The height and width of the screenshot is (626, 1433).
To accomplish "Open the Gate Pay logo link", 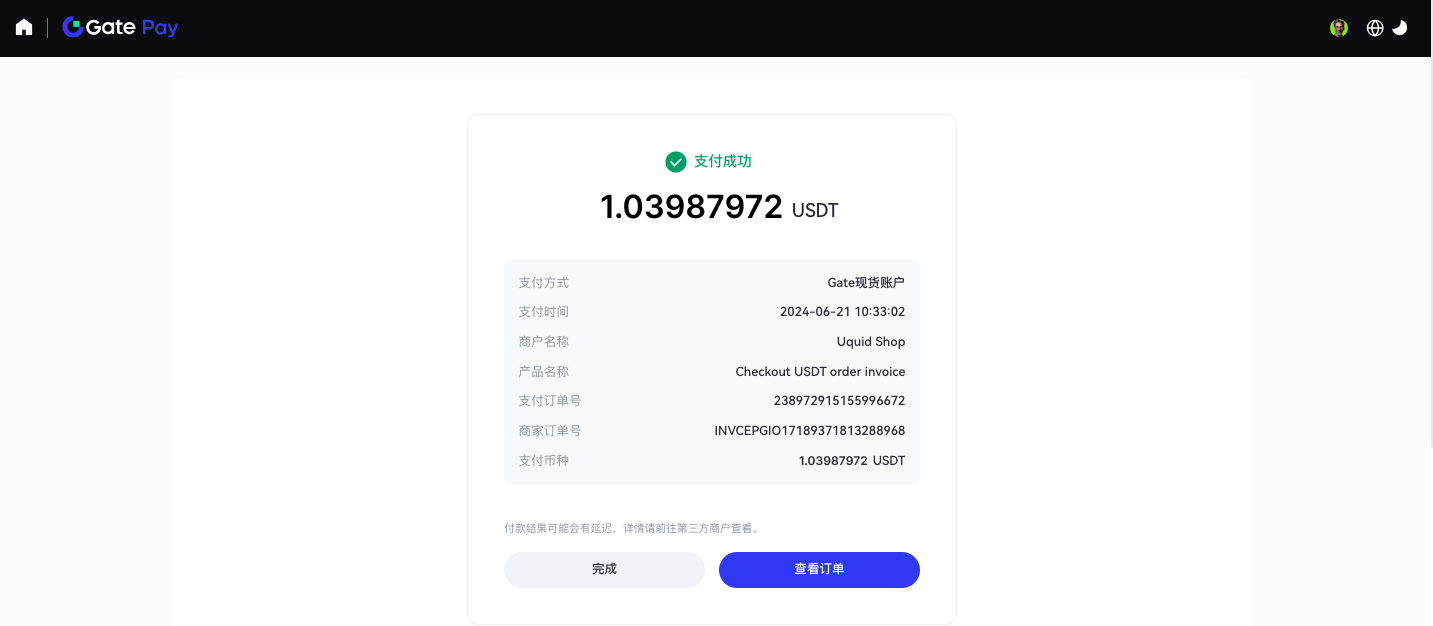I will coord(120,28).
